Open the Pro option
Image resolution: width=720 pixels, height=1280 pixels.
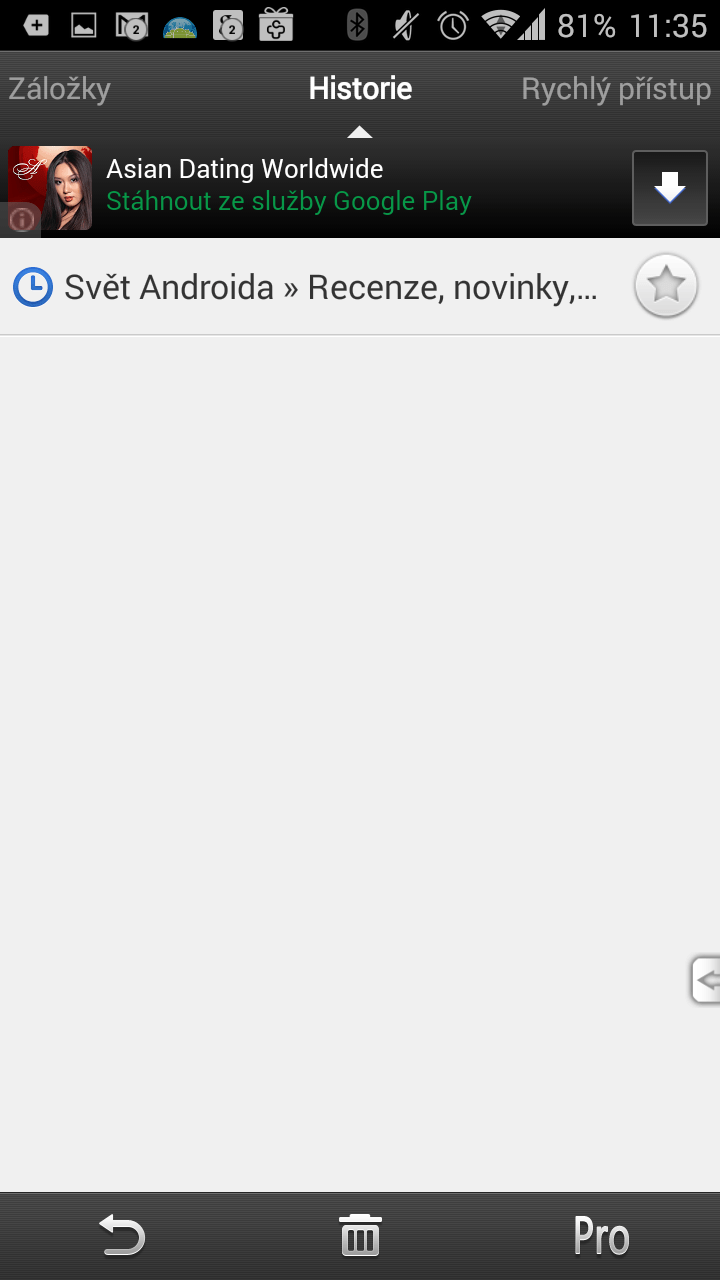[x=601, y=1237]
